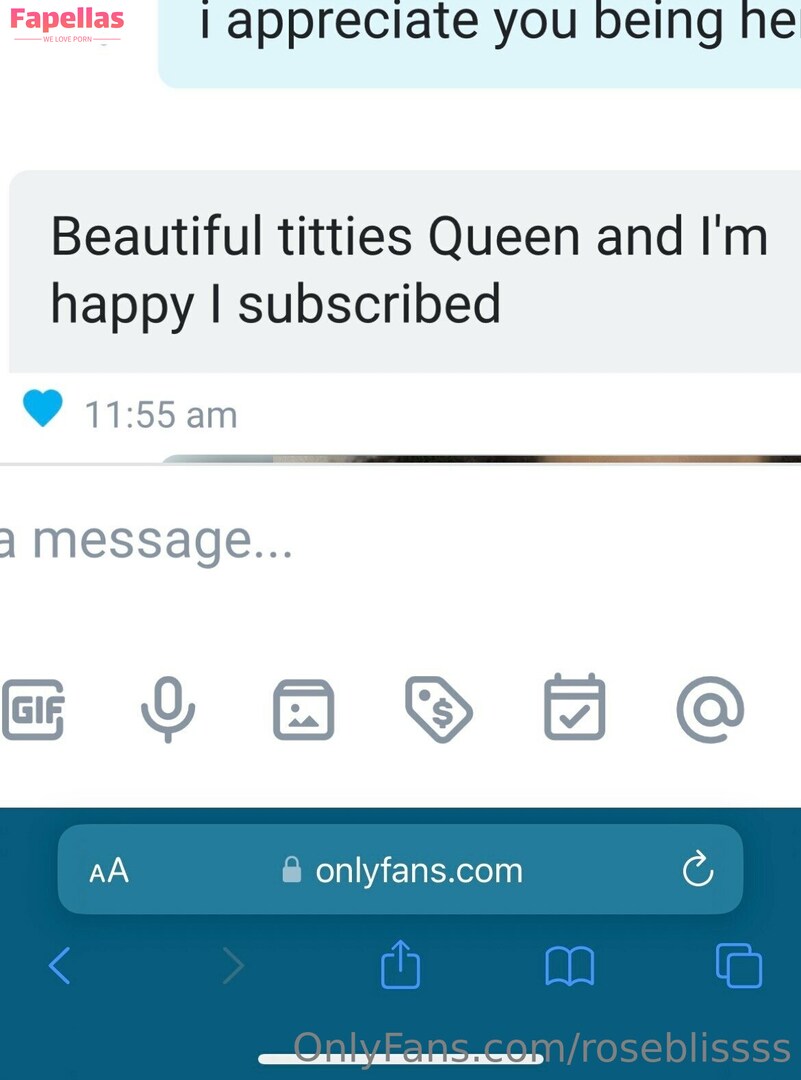Tap the onlyfans.com address bar
Image resolution: width=801 pixels, height=1080 pixels.
[403, 870]
